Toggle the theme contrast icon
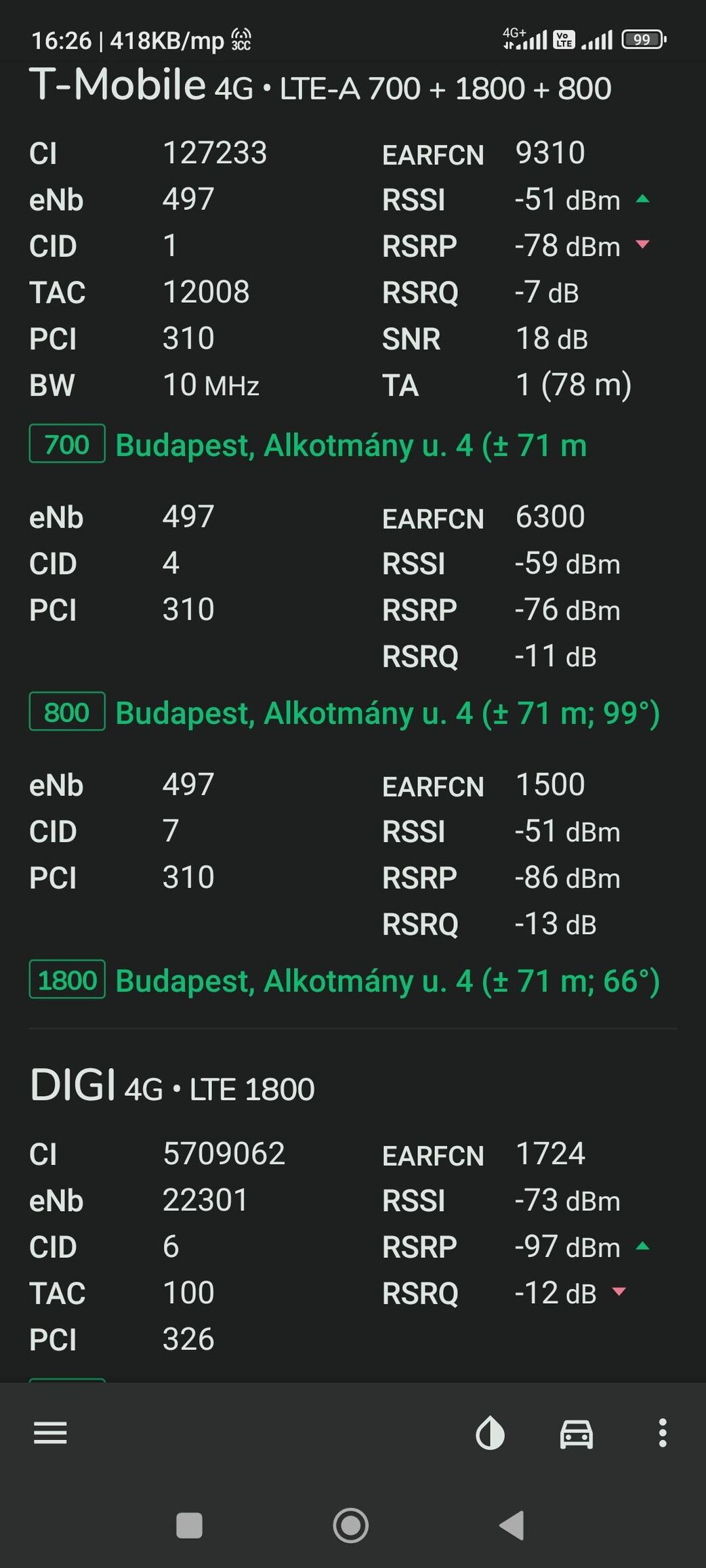The height and width of the screenshot is (1568, 706). (490, 1433)
